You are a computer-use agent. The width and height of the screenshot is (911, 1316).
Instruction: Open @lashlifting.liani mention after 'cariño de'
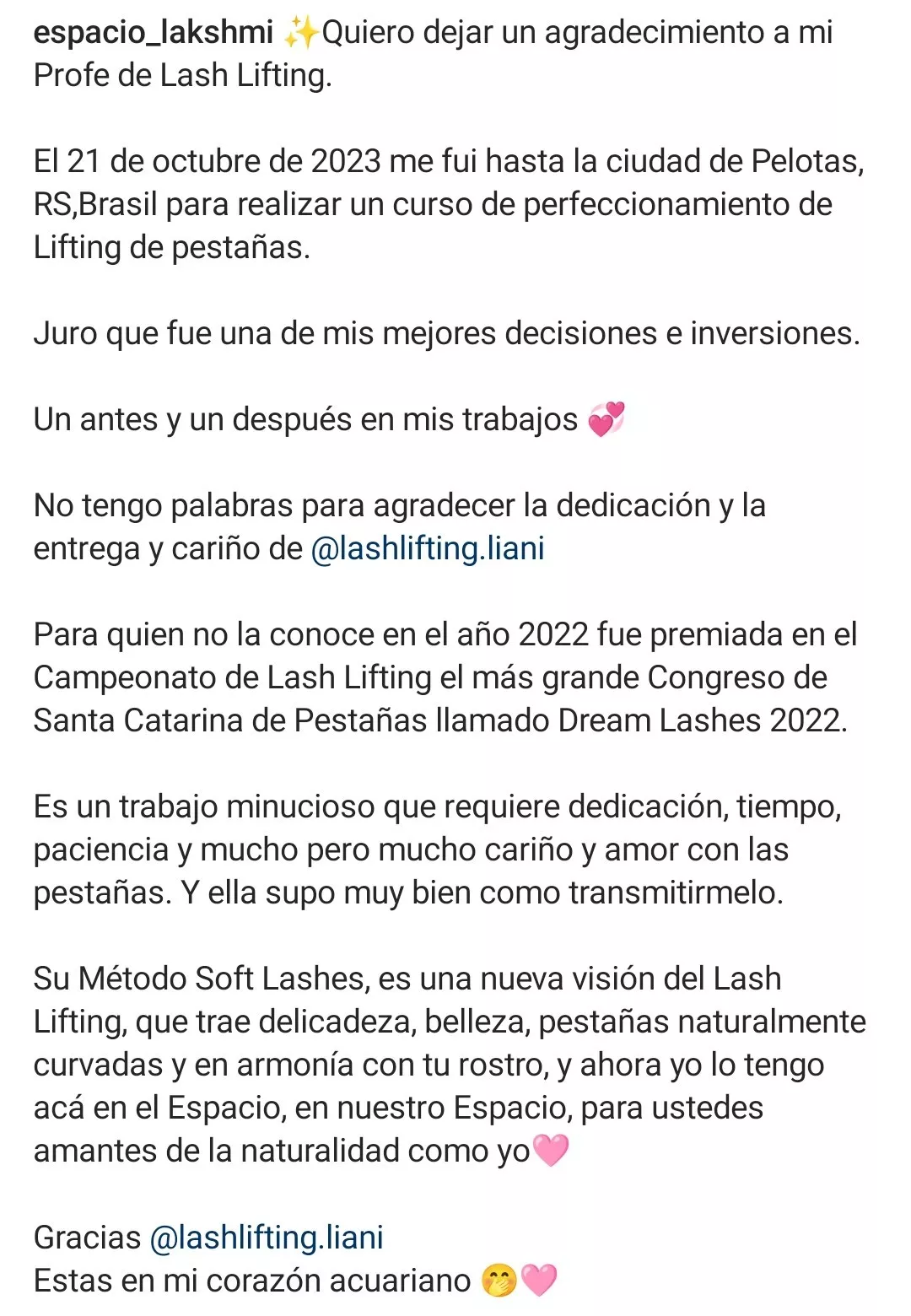pyautogui.click(x=427, y=548)
